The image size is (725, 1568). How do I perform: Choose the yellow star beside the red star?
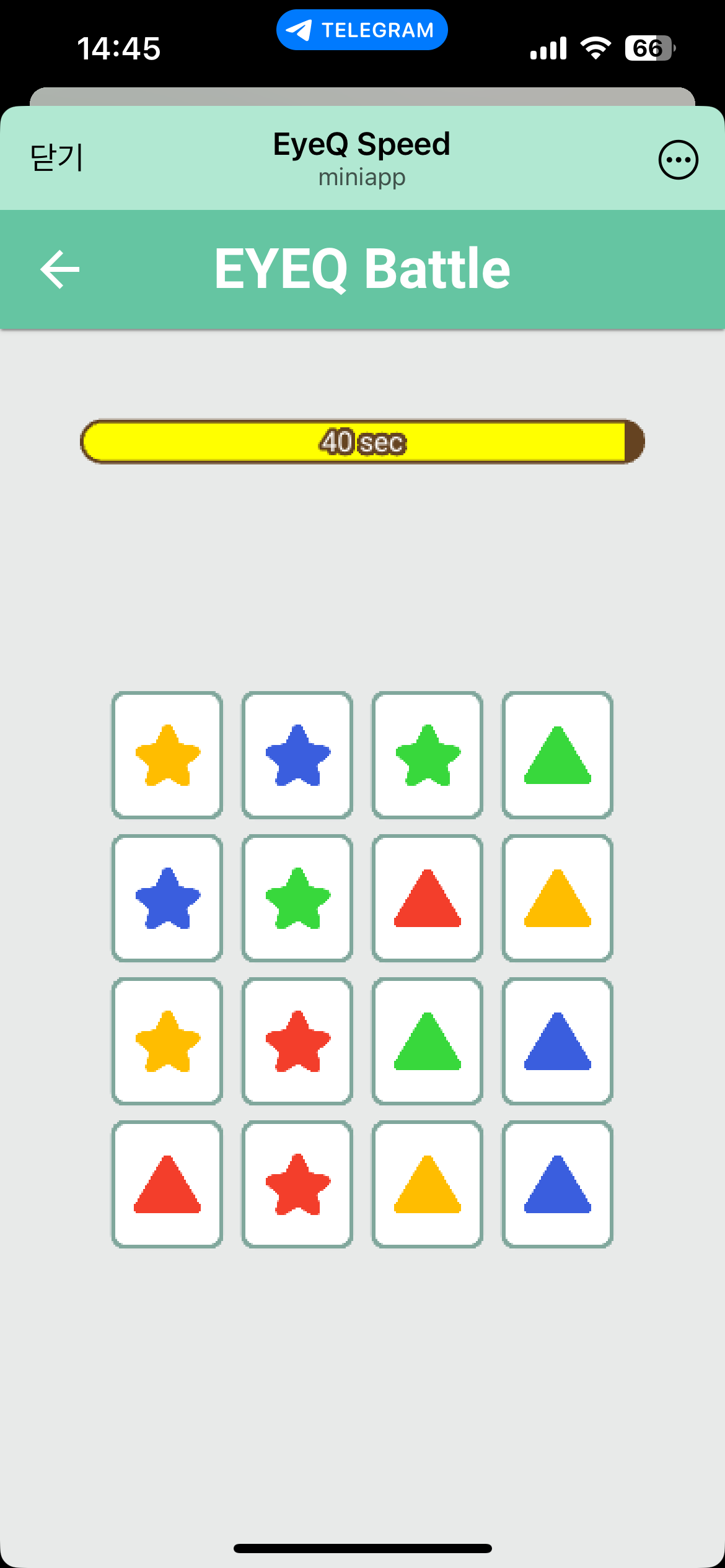[167, 1042]
